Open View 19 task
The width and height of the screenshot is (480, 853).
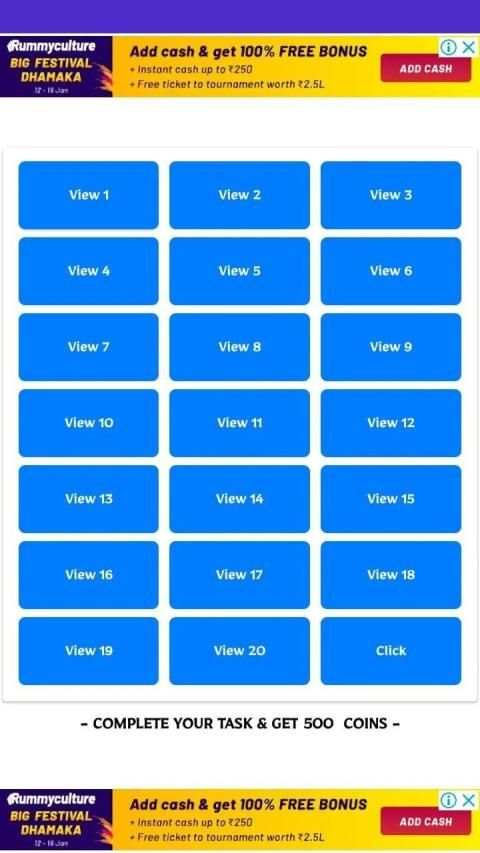tap(89, 651)
